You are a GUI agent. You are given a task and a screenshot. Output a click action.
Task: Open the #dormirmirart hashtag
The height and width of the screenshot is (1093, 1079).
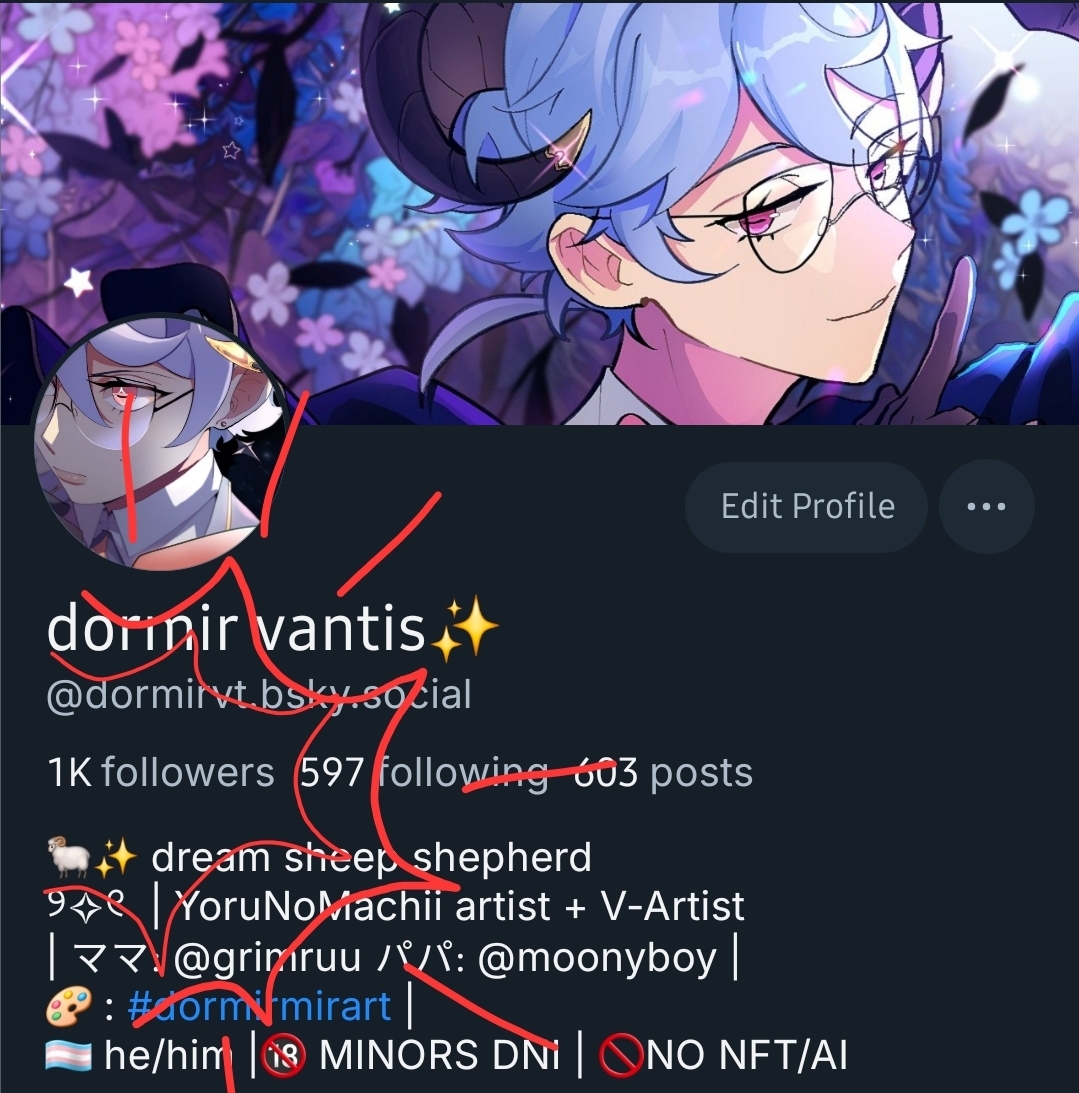[260, 1006]
